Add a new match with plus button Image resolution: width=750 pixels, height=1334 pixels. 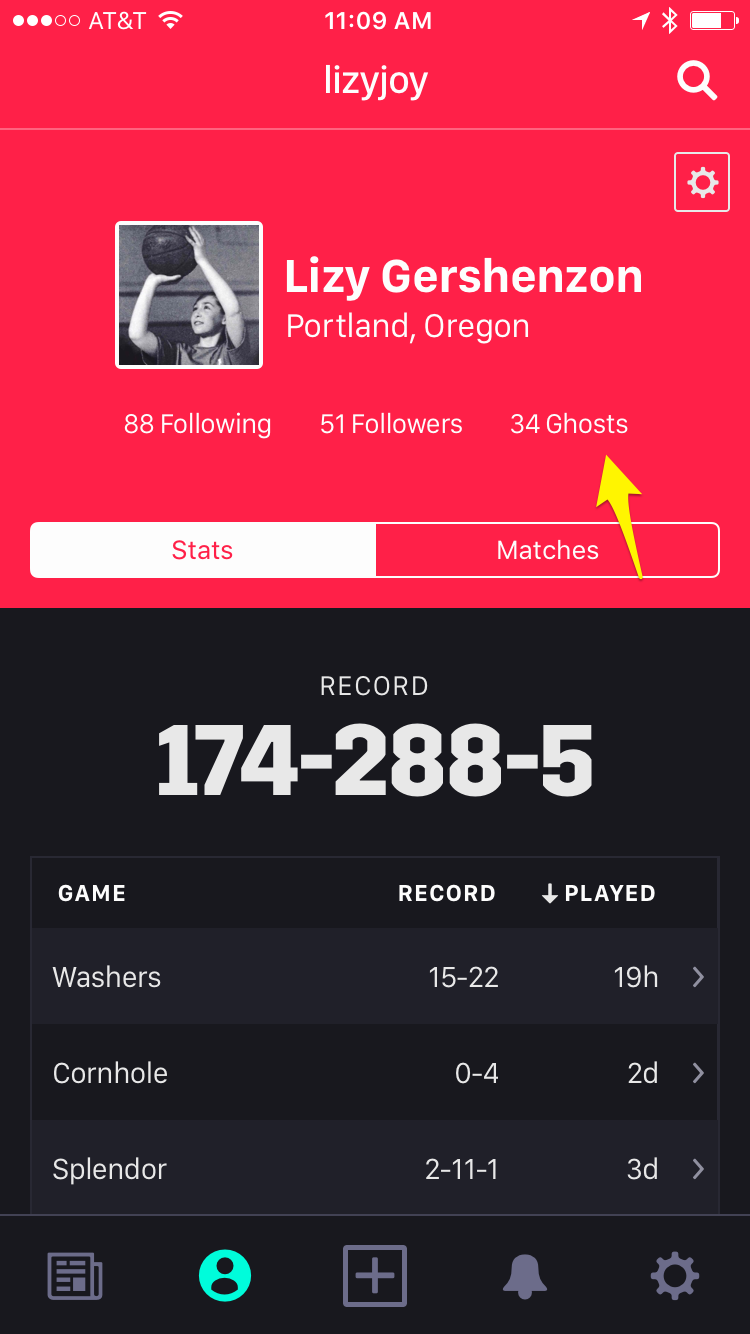click(x=375, y=1276)
